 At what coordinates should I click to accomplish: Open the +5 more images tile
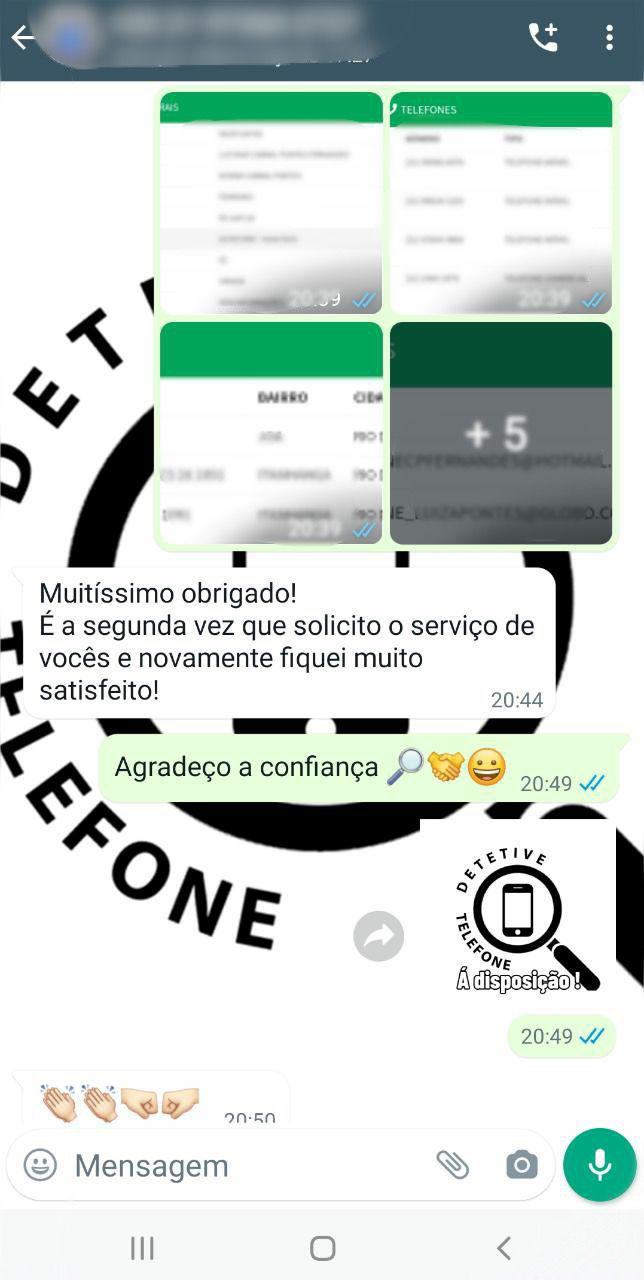tap(500, 433)
